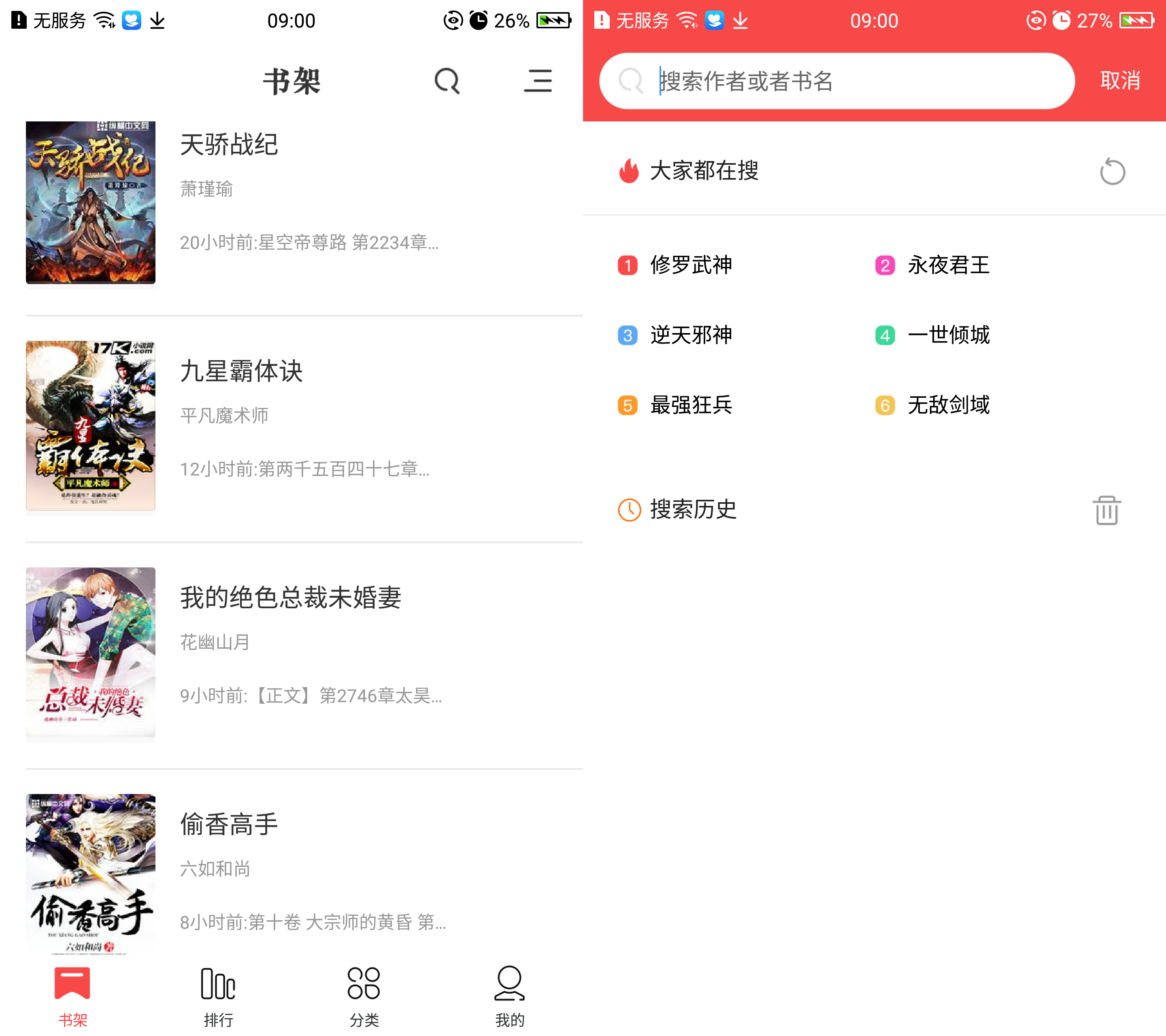1166x1036 pixels.
Task: Select the 书架 tab
Action: click(x=72, y=996)
